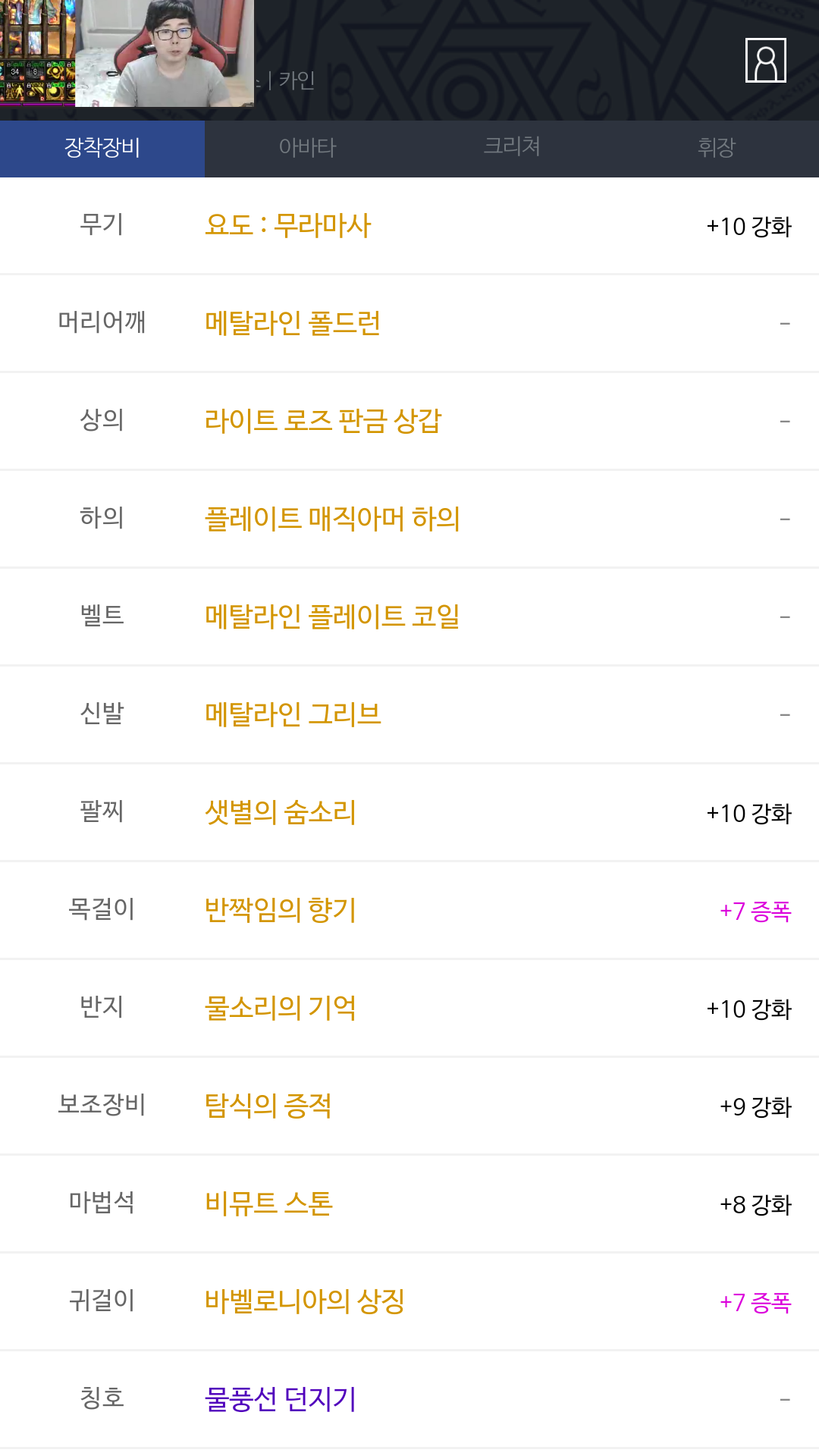Open 플레이트 매직아머 하의 item
819x1456 pixels.
coord(332,519)
